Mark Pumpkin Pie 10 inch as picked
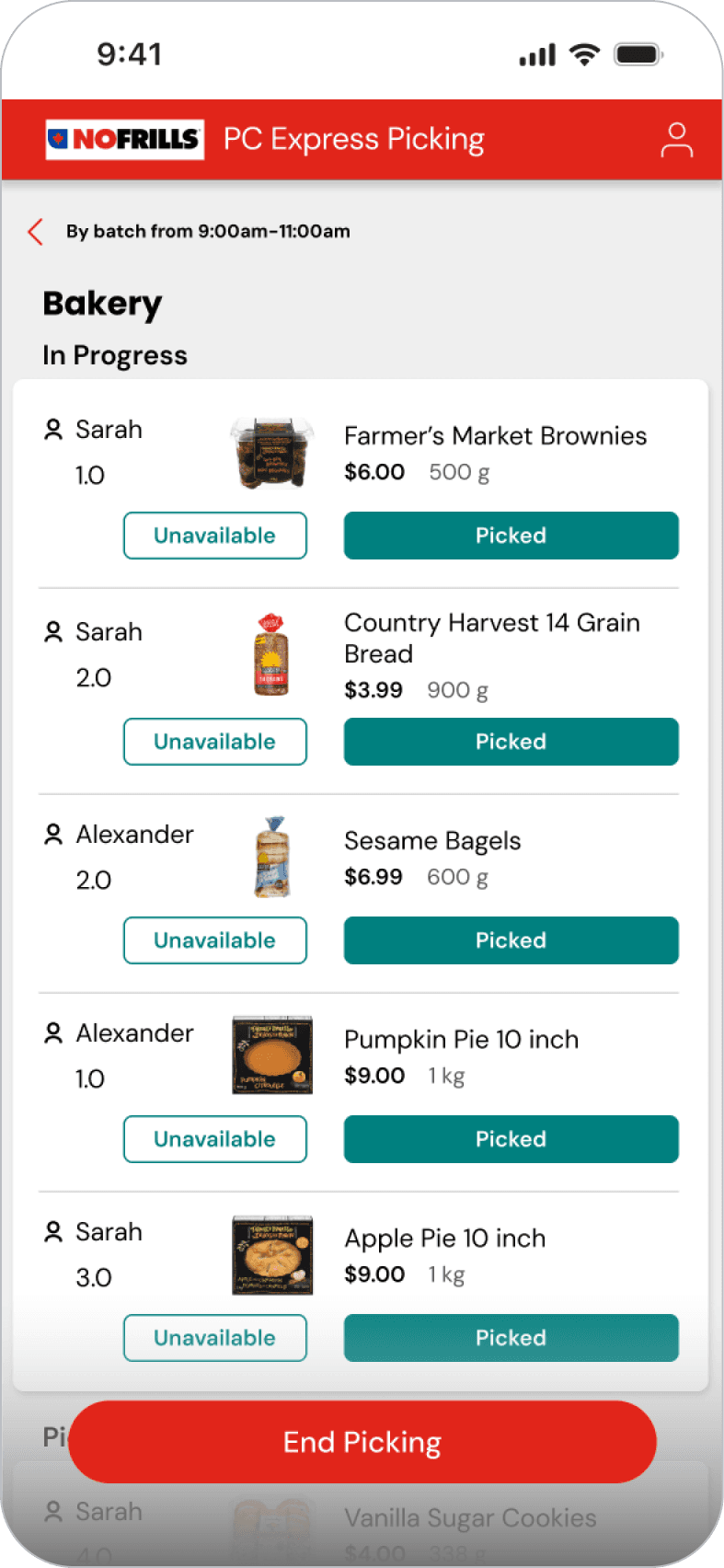The image size is (724, 1568). point(511,1139)
